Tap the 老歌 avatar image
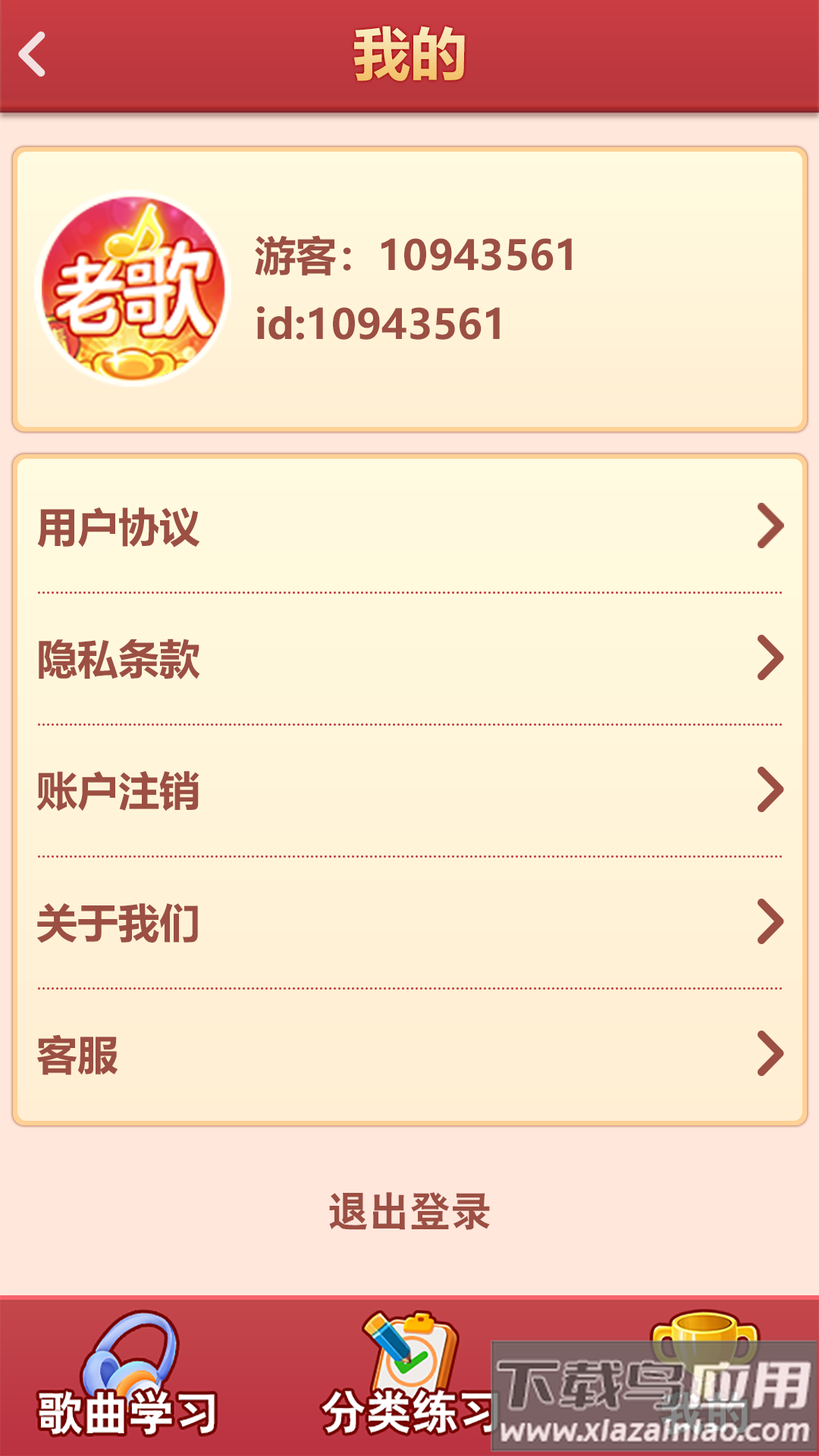This screenshot has height=1456, width=819. (x=136, y=288)
